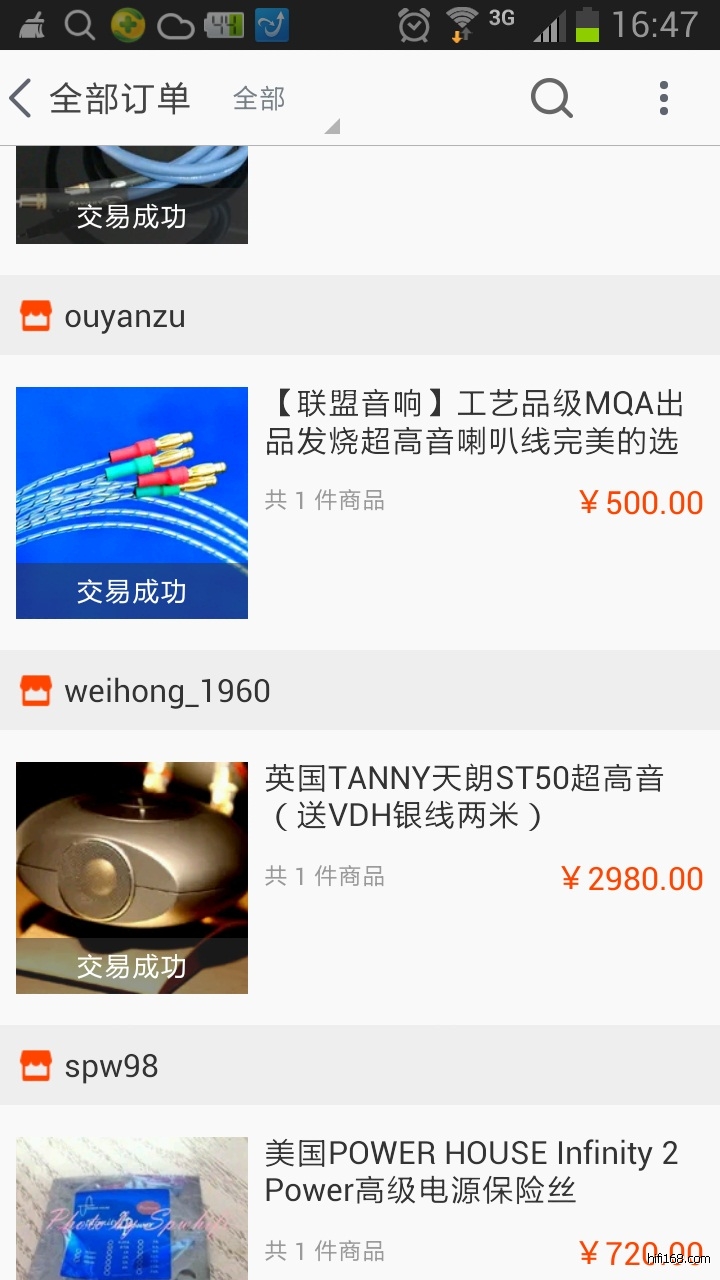Visit the weihong_1960 shop
The image size is (720, 1280).
click(166, 691)
